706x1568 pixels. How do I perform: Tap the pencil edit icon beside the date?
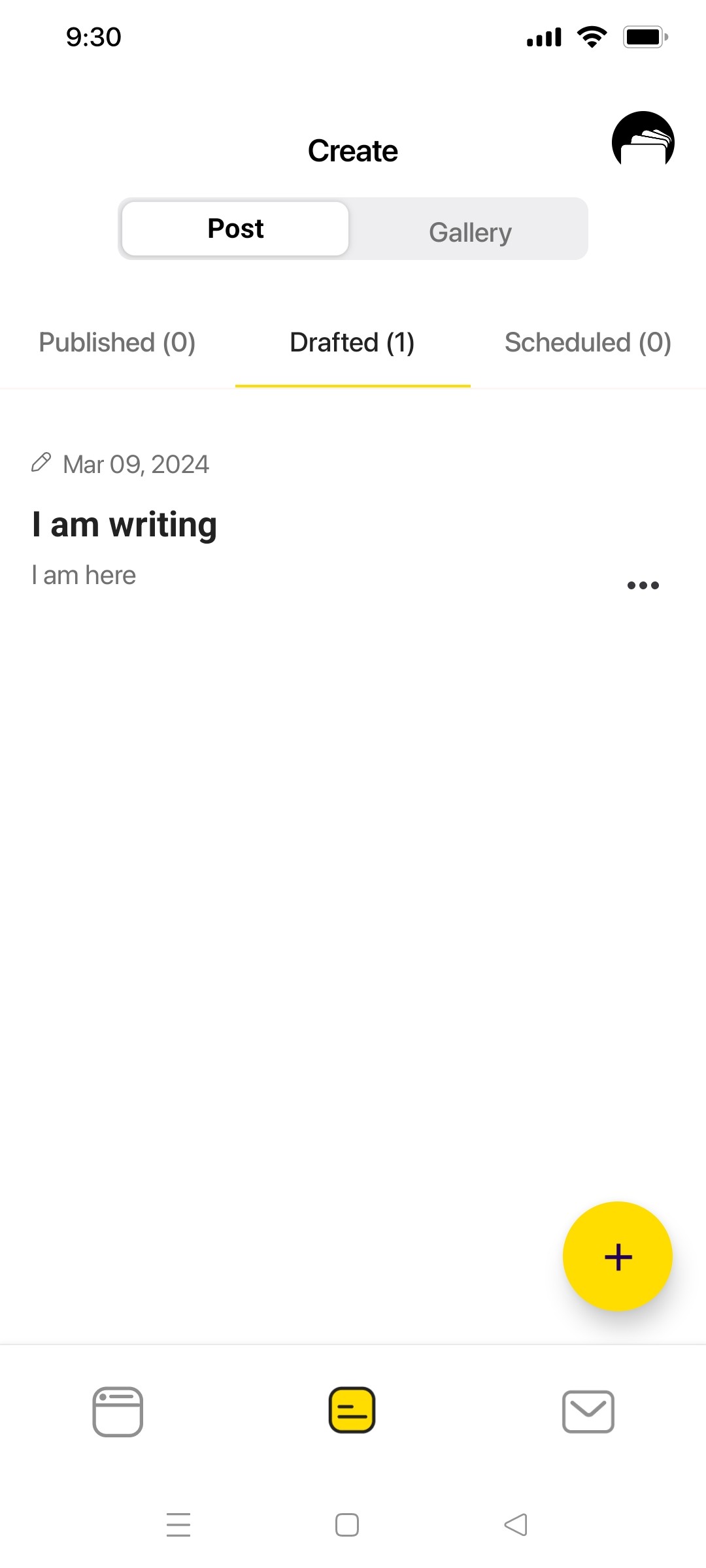tap(41, 464)
